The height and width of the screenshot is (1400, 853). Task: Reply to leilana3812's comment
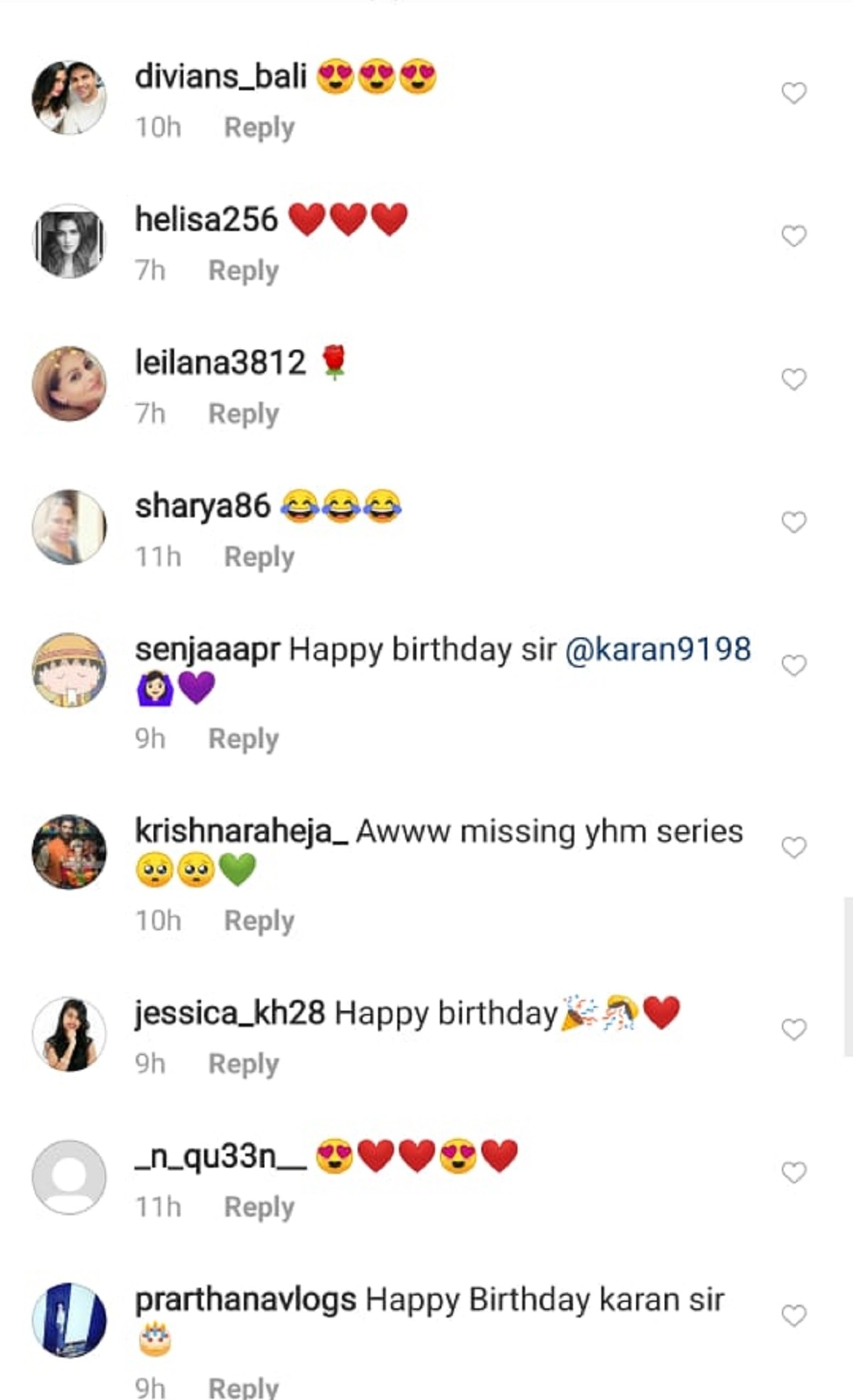[x=243, y=414]
